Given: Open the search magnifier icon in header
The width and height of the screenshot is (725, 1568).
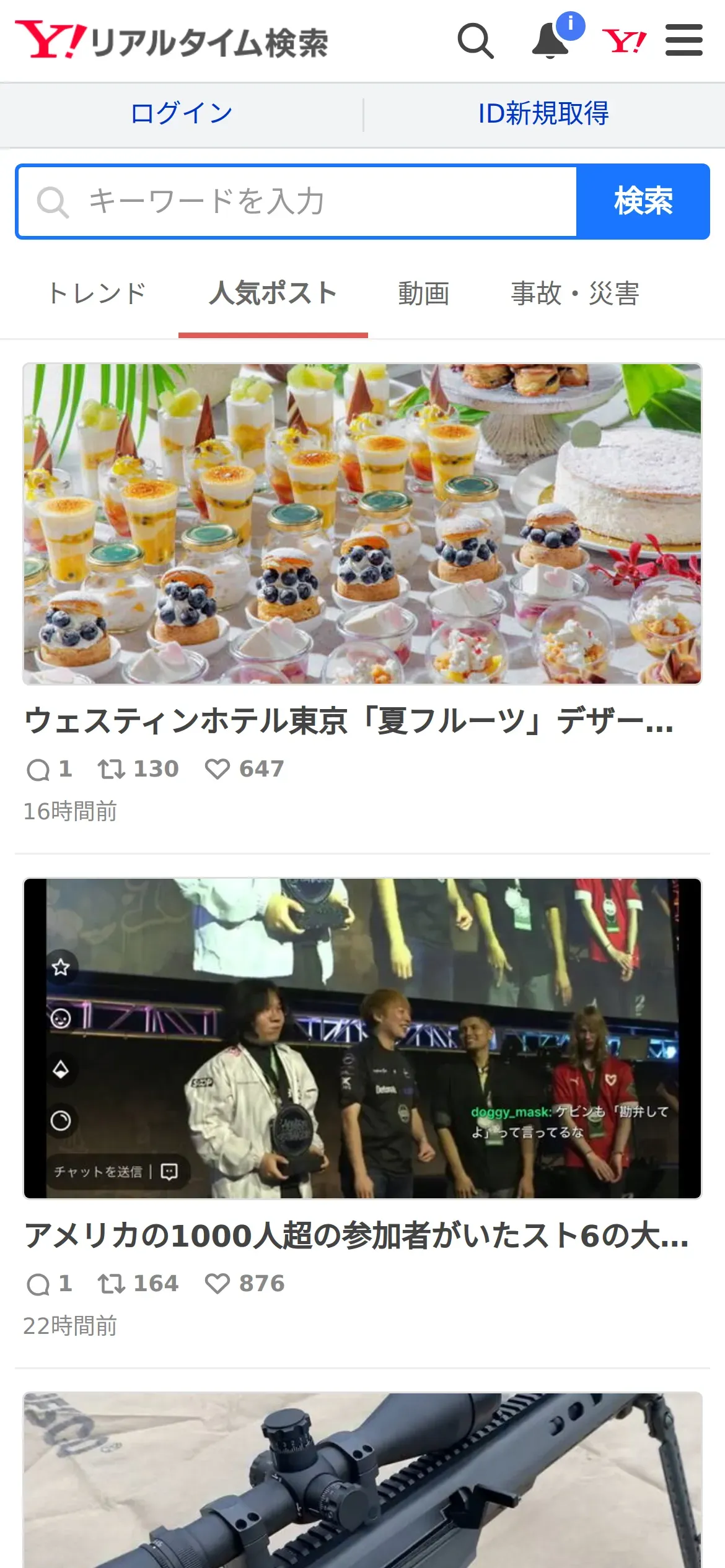Looking at the screenshot, I should point(475,41).
